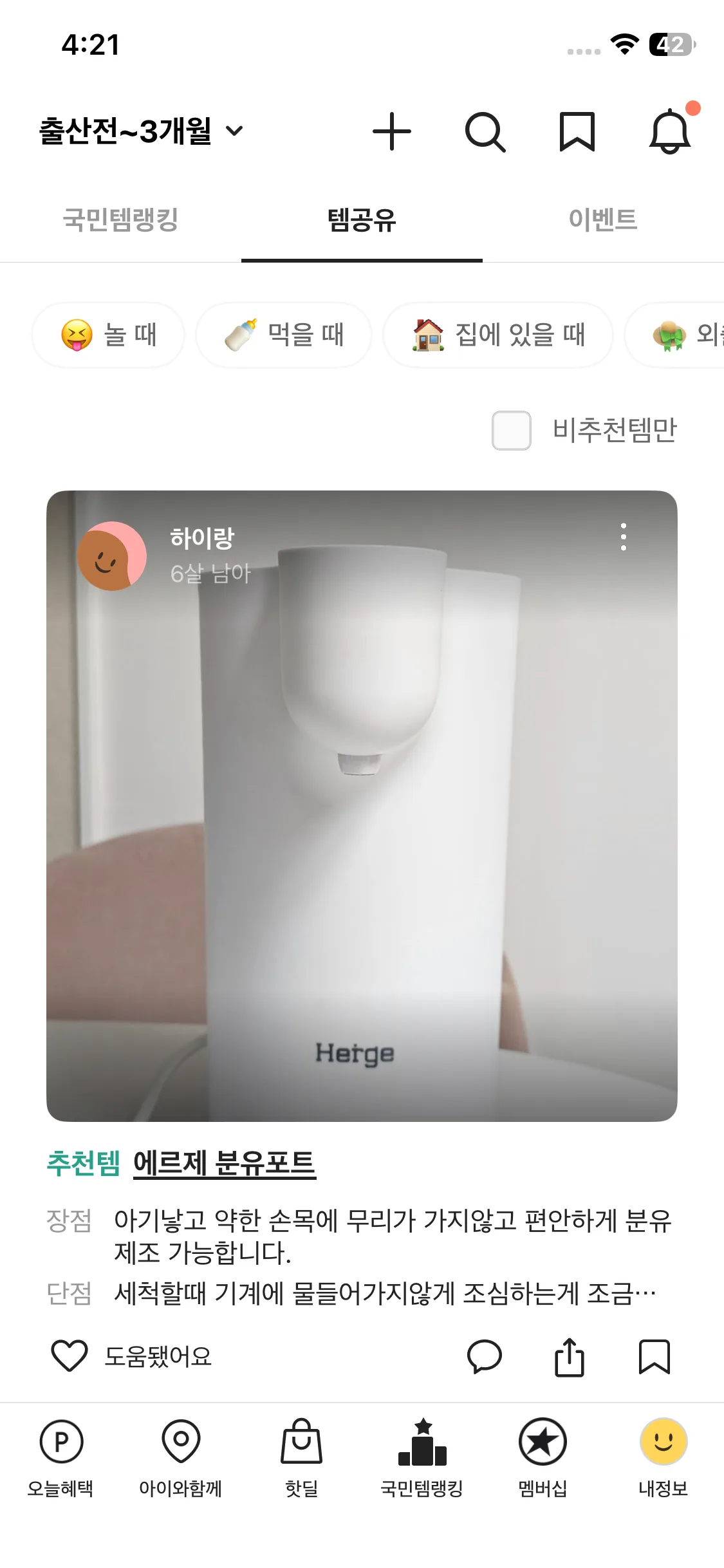Open the 에르제 분유포트 product link

click(x=224, y=1163)
